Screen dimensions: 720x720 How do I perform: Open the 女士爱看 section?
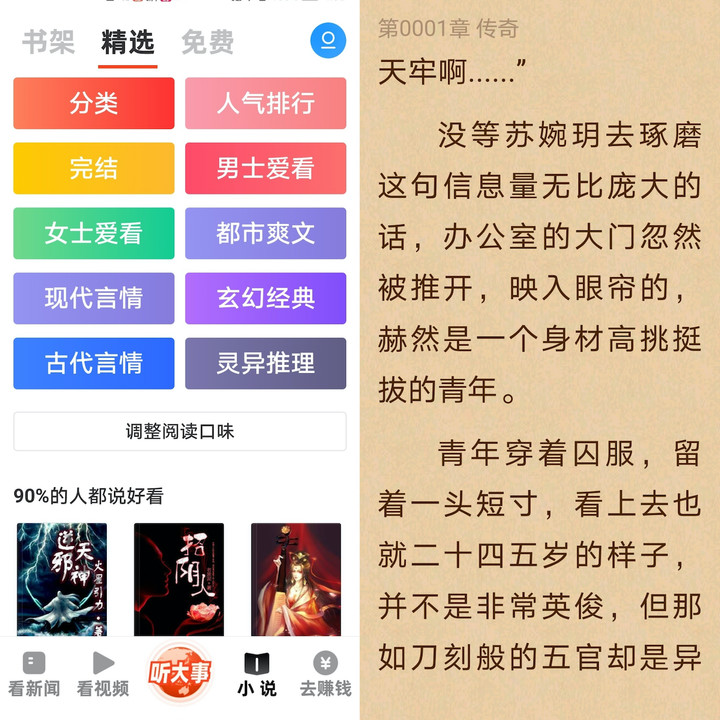tap(94, 233)
